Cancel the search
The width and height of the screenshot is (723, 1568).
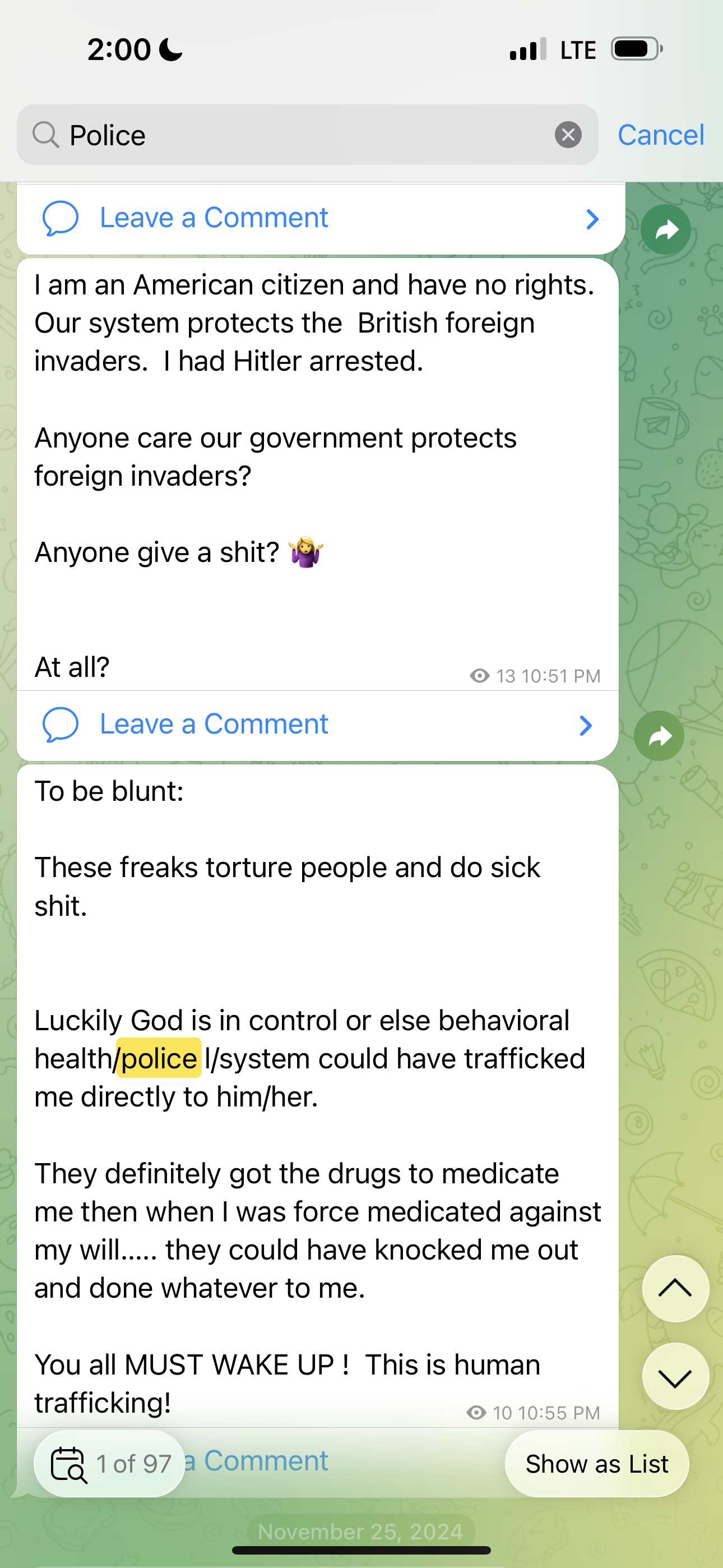[660, 135]
